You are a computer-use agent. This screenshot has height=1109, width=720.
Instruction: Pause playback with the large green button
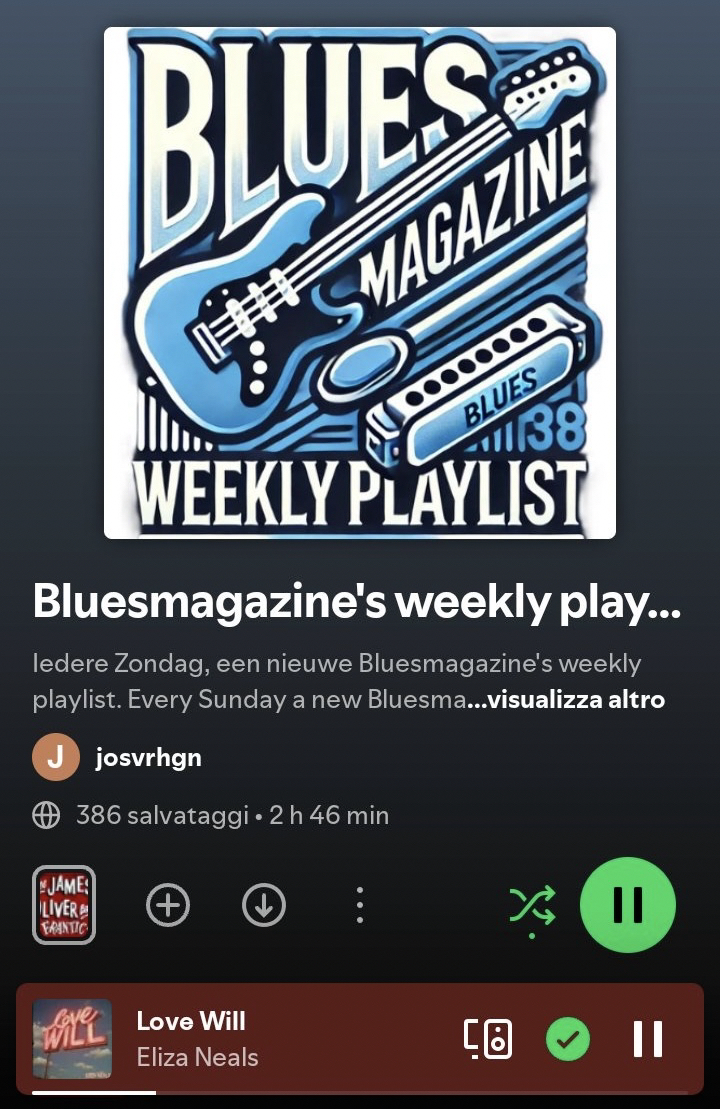[628, 905]
